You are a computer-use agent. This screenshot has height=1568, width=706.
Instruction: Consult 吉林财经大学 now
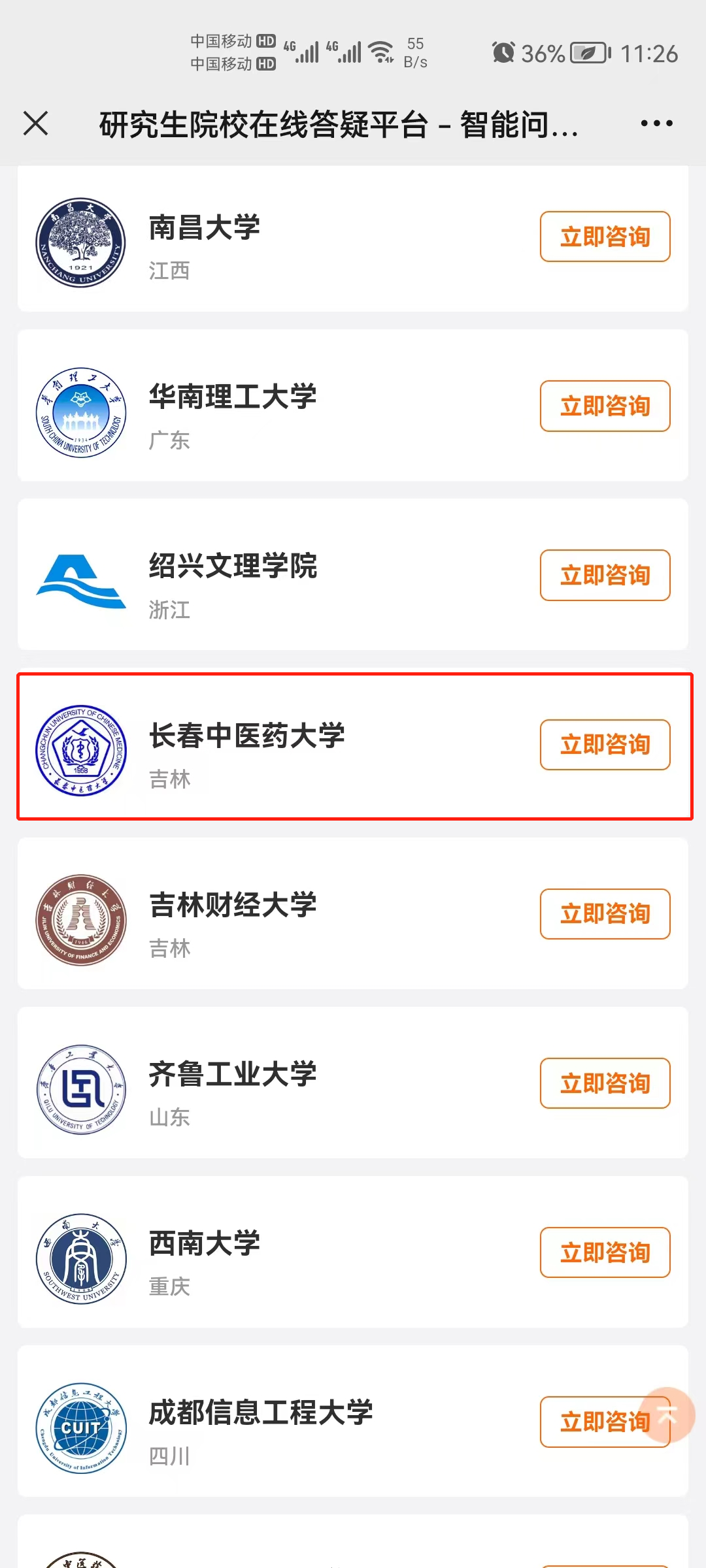[605, 914]
